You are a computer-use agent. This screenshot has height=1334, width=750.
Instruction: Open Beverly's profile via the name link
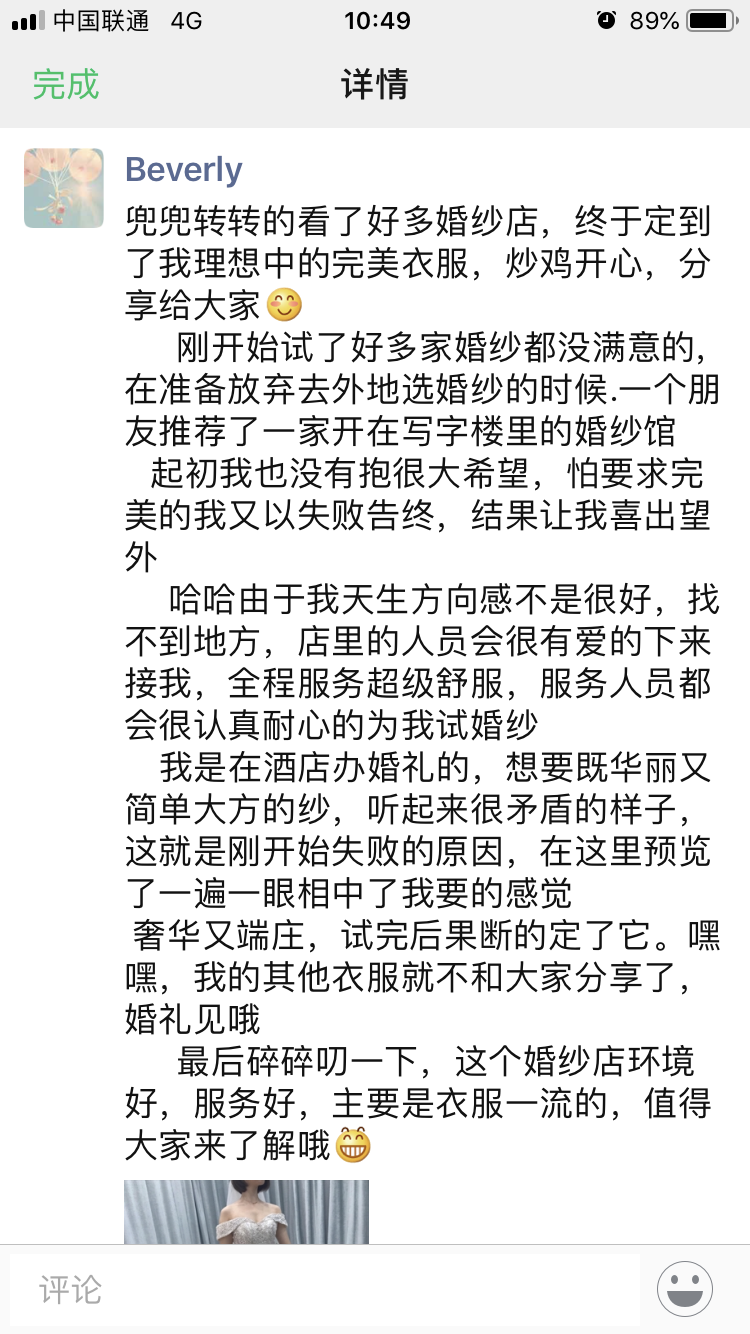click(x=183, y=170)
